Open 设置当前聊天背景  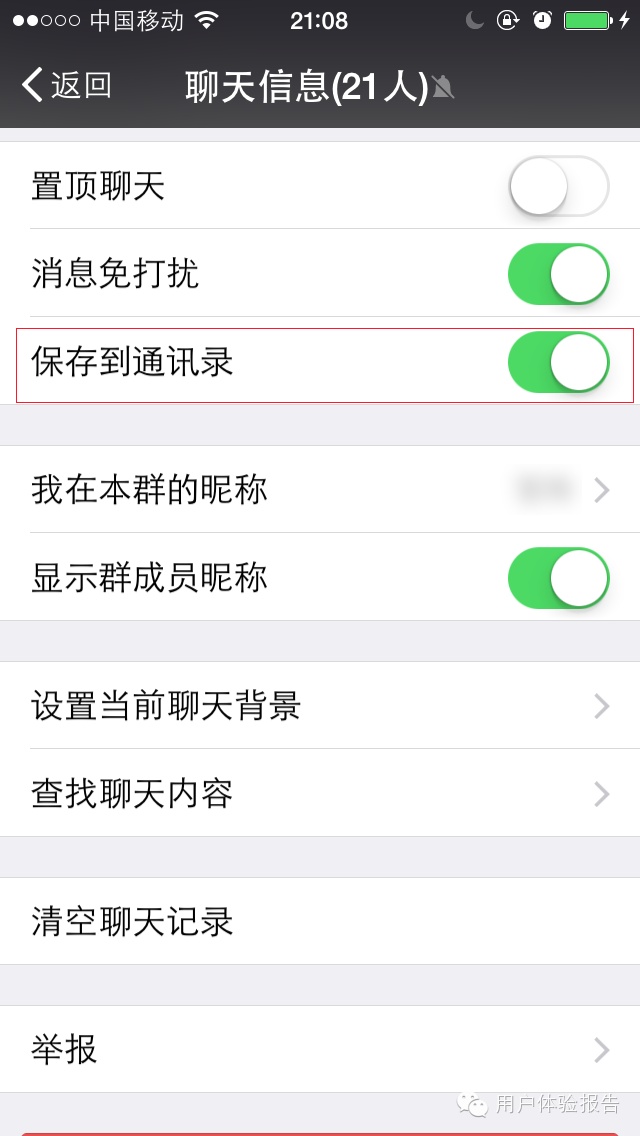tap(320, 706)
